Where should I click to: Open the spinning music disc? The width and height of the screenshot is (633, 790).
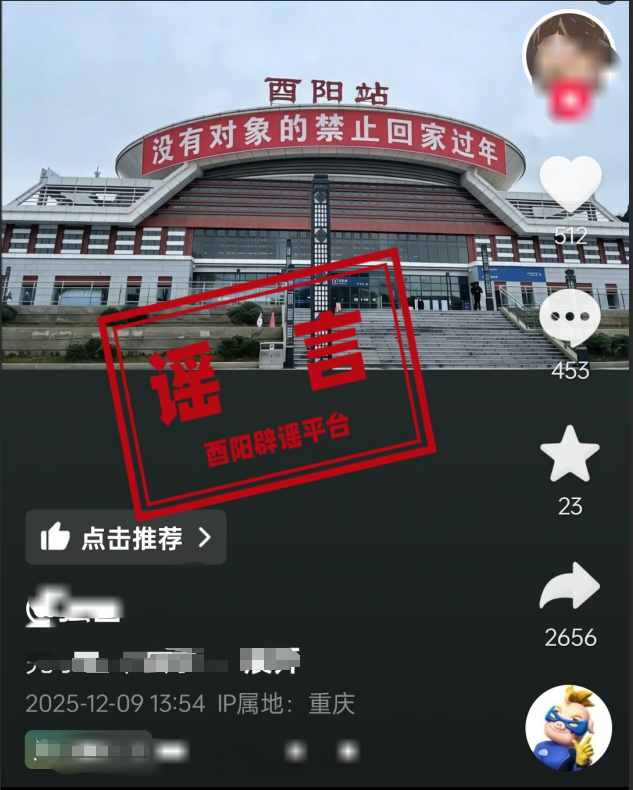click(x=569, y=728)
